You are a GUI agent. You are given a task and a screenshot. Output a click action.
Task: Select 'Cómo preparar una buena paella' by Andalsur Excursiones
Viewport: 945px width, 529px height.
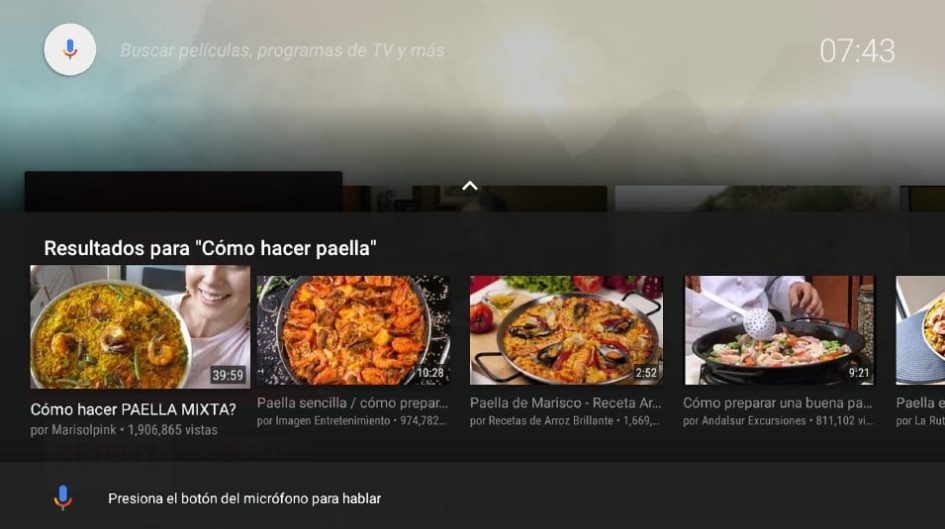tap(779, 331)
